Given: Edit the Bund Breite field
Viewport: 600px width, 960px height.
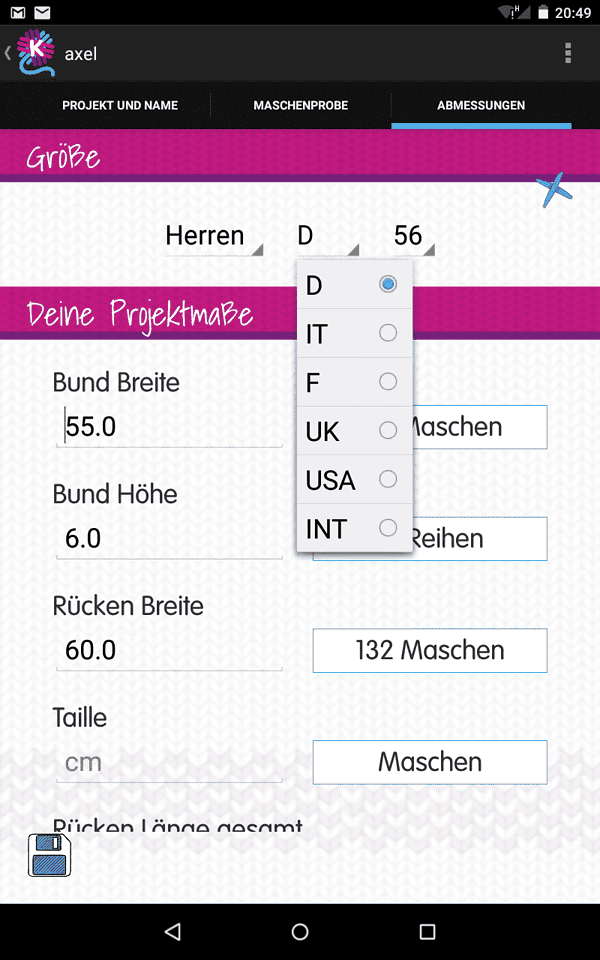Looking at the screenshot, I should [170, 427].
